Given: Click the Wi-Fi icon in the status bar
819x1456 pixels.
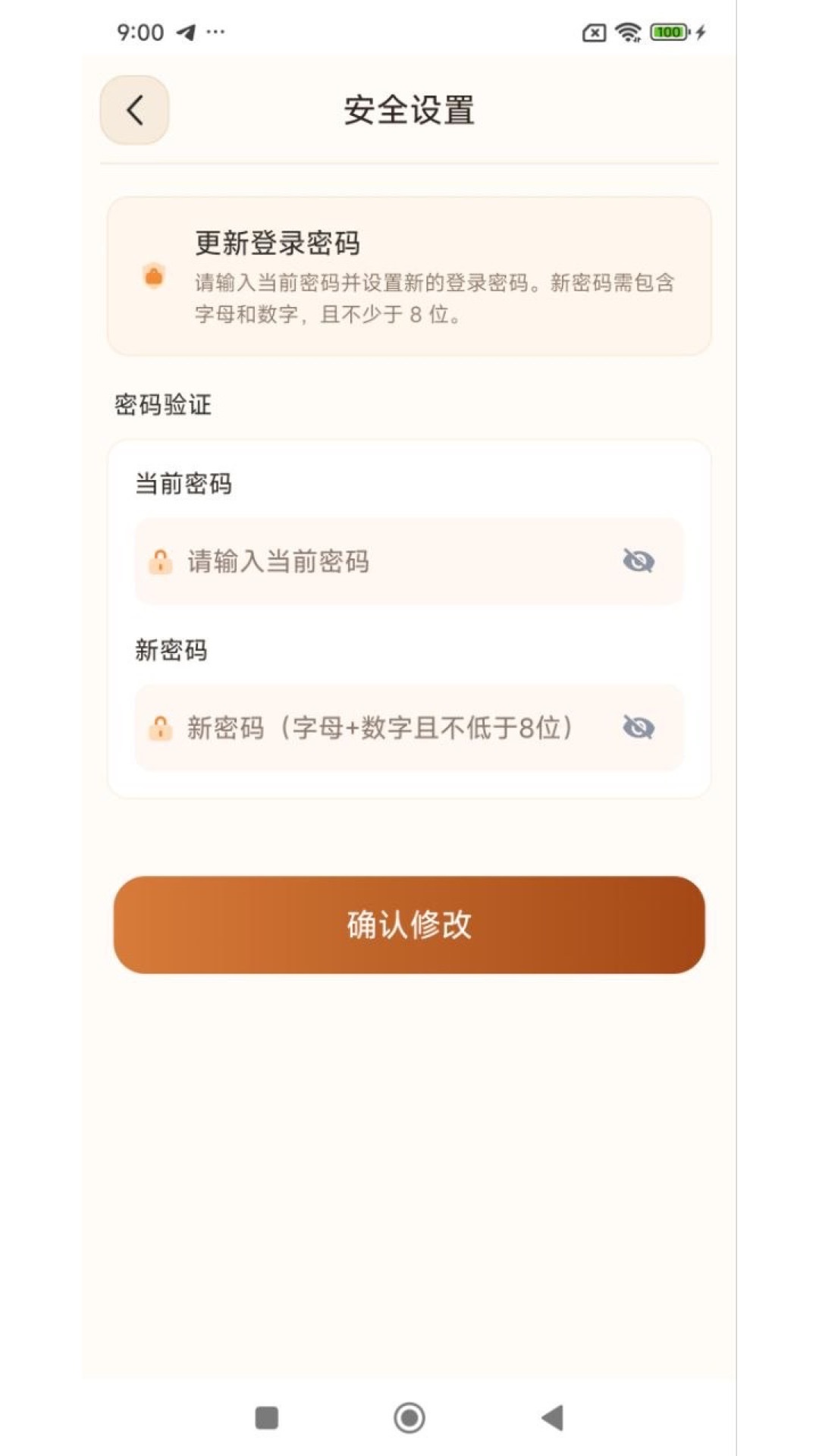Looking at the screenshot, I should [628, 32].
